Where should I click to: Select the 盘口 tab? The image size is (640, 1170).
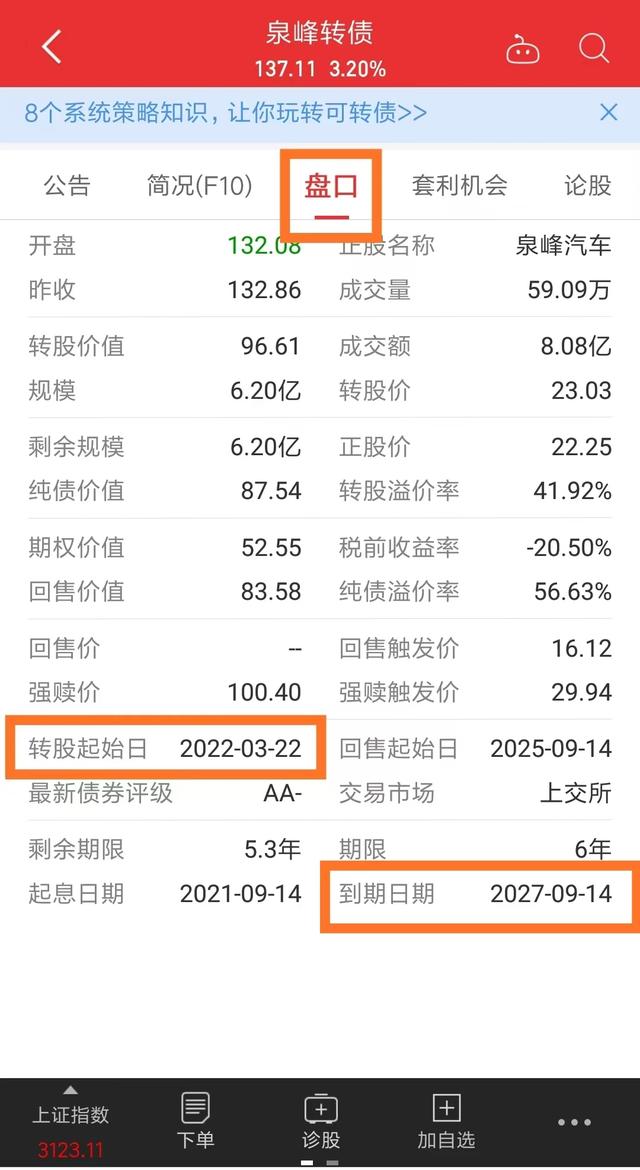(331, 186)
